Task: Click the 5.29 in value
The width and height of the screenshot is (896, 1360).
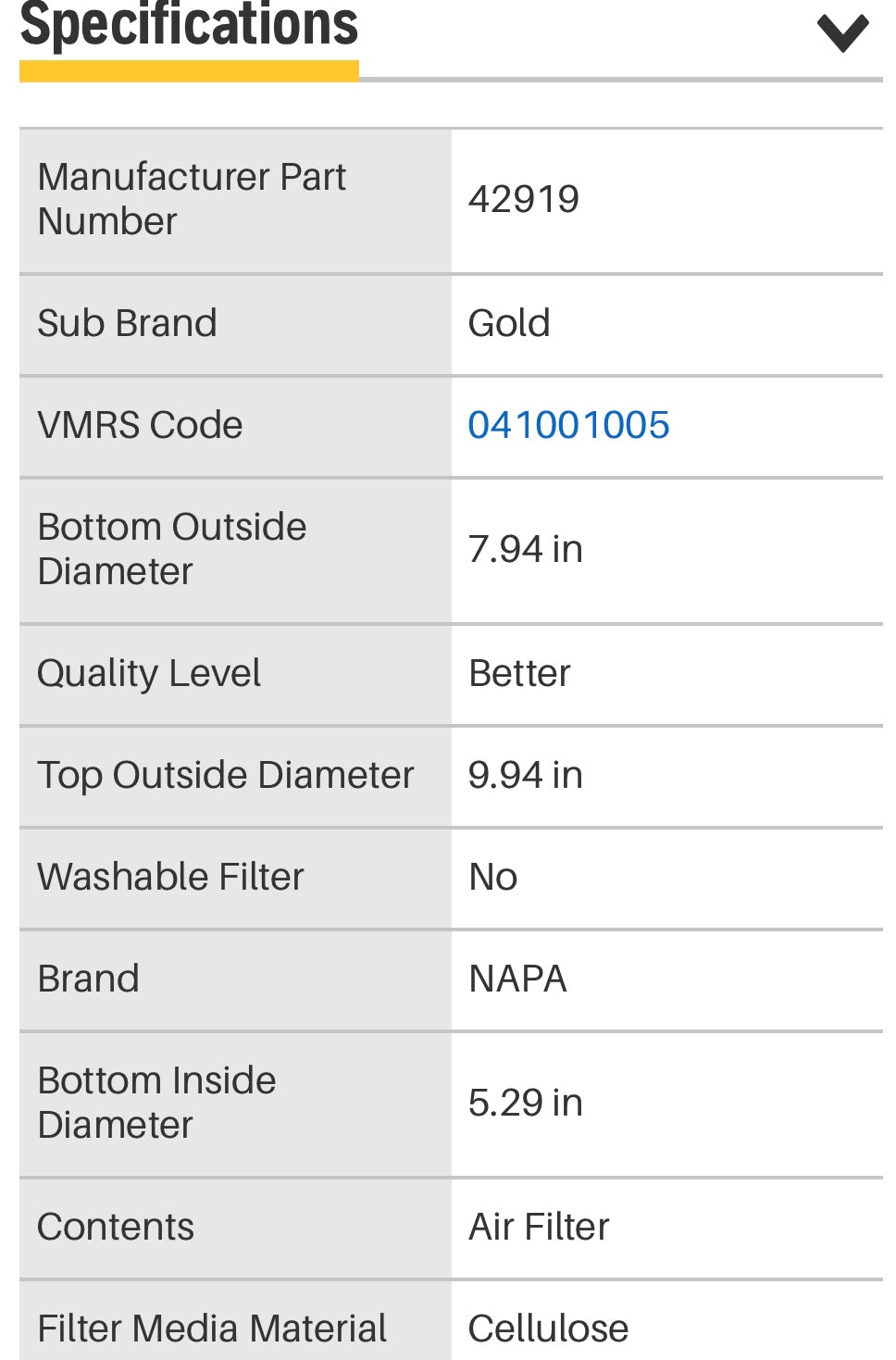Action: (526, 1103)
